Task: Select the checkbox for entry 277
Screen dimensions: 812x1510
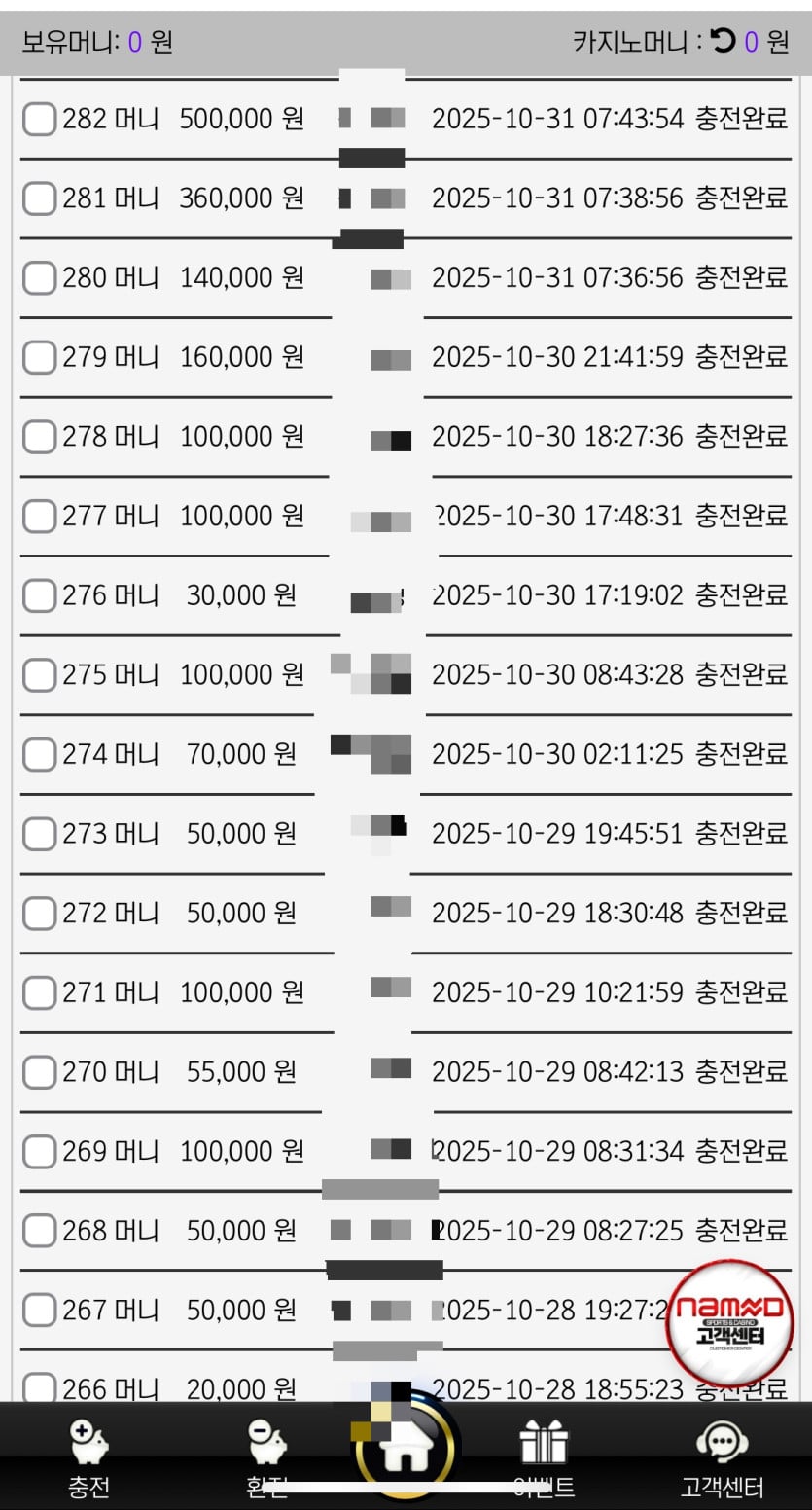Action: (x=39, y=517)
